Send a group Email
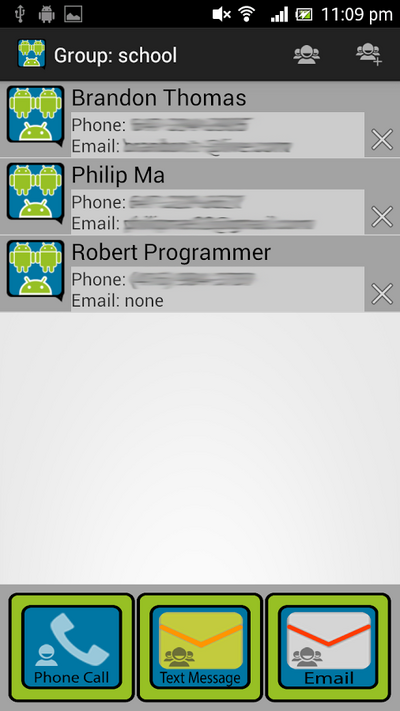The image size is (400, 711). click(x=328, y=647)
